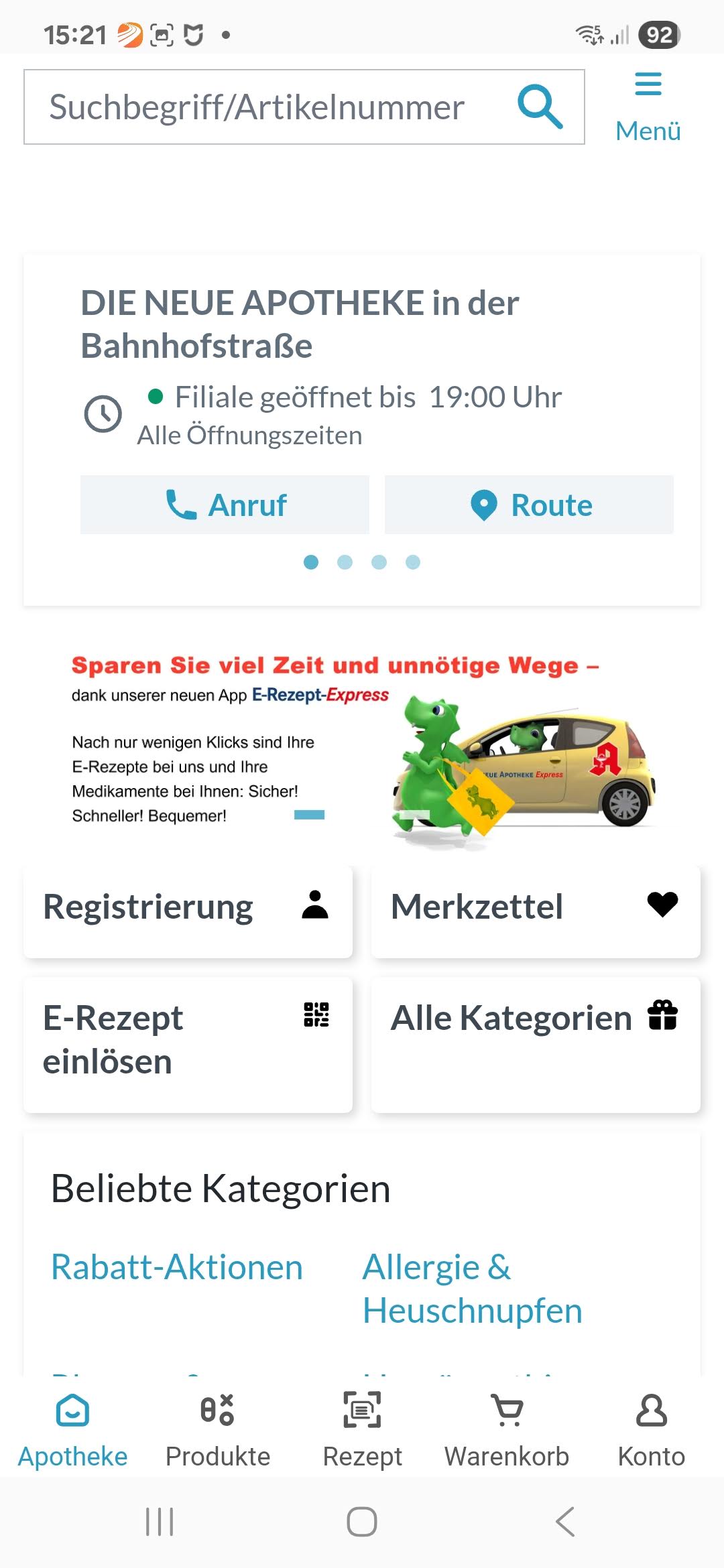The width and height of the screenshot is (724, 1568).
Task: View Alle Öffnungszeiten
Action: [249, 436]
